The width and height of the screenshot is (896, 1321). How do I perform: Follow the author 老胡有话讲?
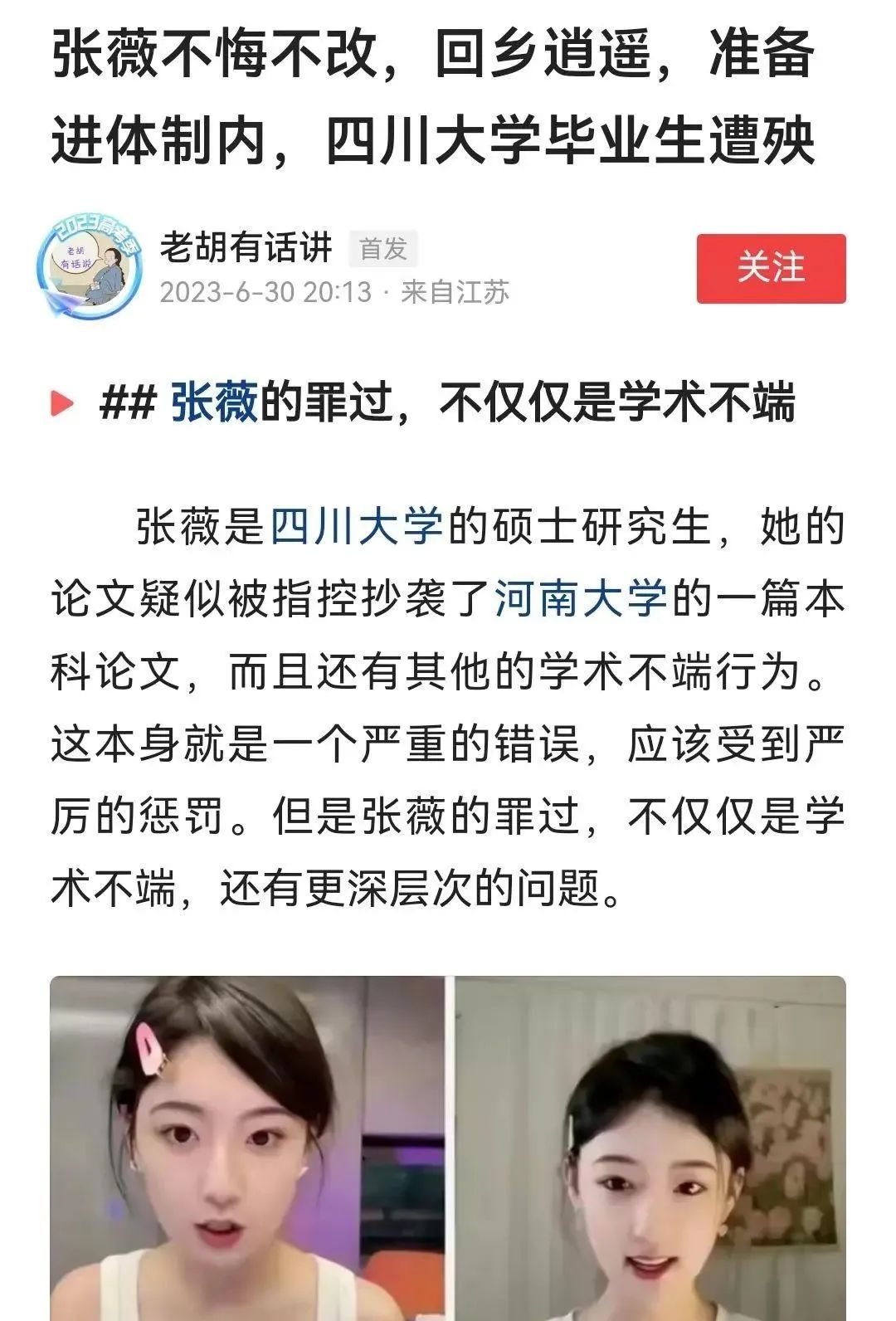coord(771,269)
